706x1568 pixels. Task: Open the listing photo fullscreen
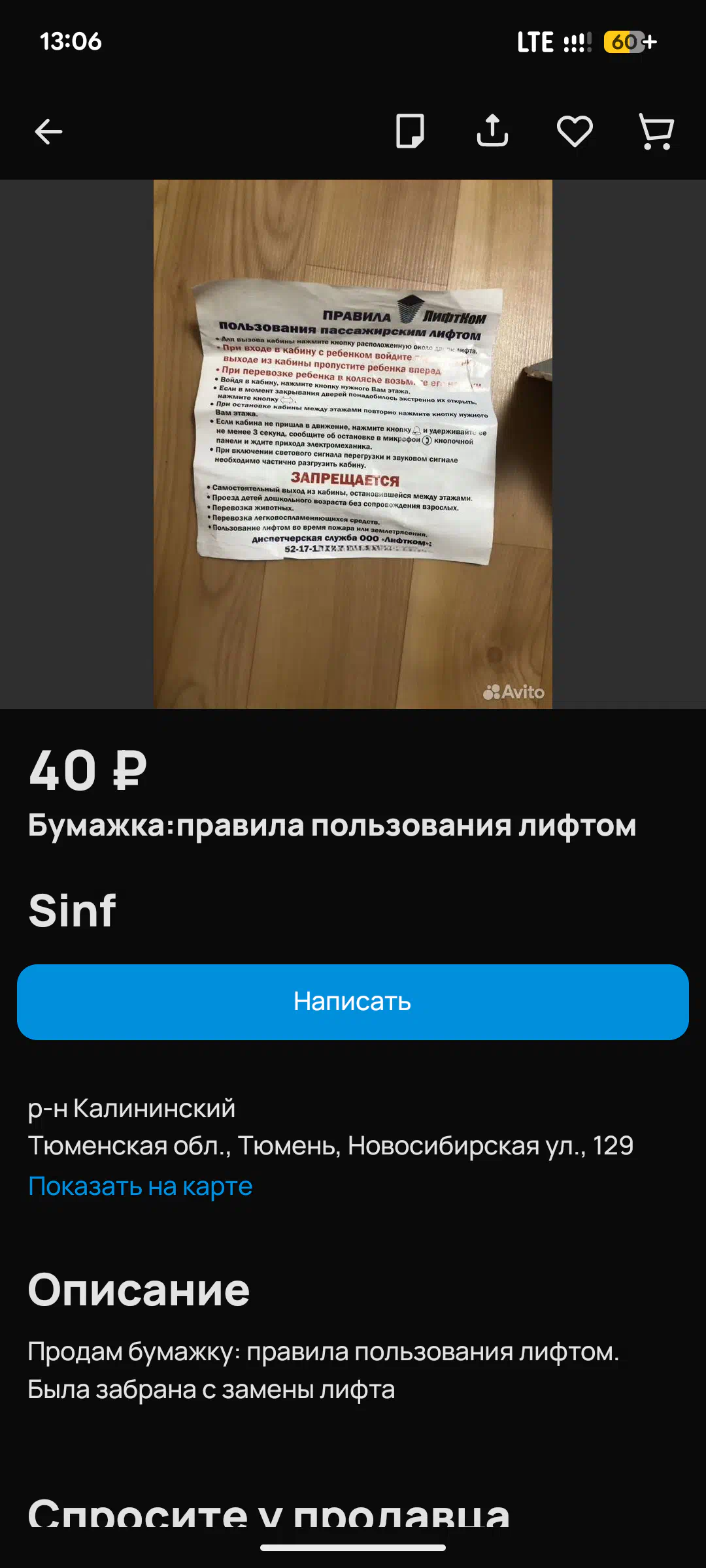(353, 444)
